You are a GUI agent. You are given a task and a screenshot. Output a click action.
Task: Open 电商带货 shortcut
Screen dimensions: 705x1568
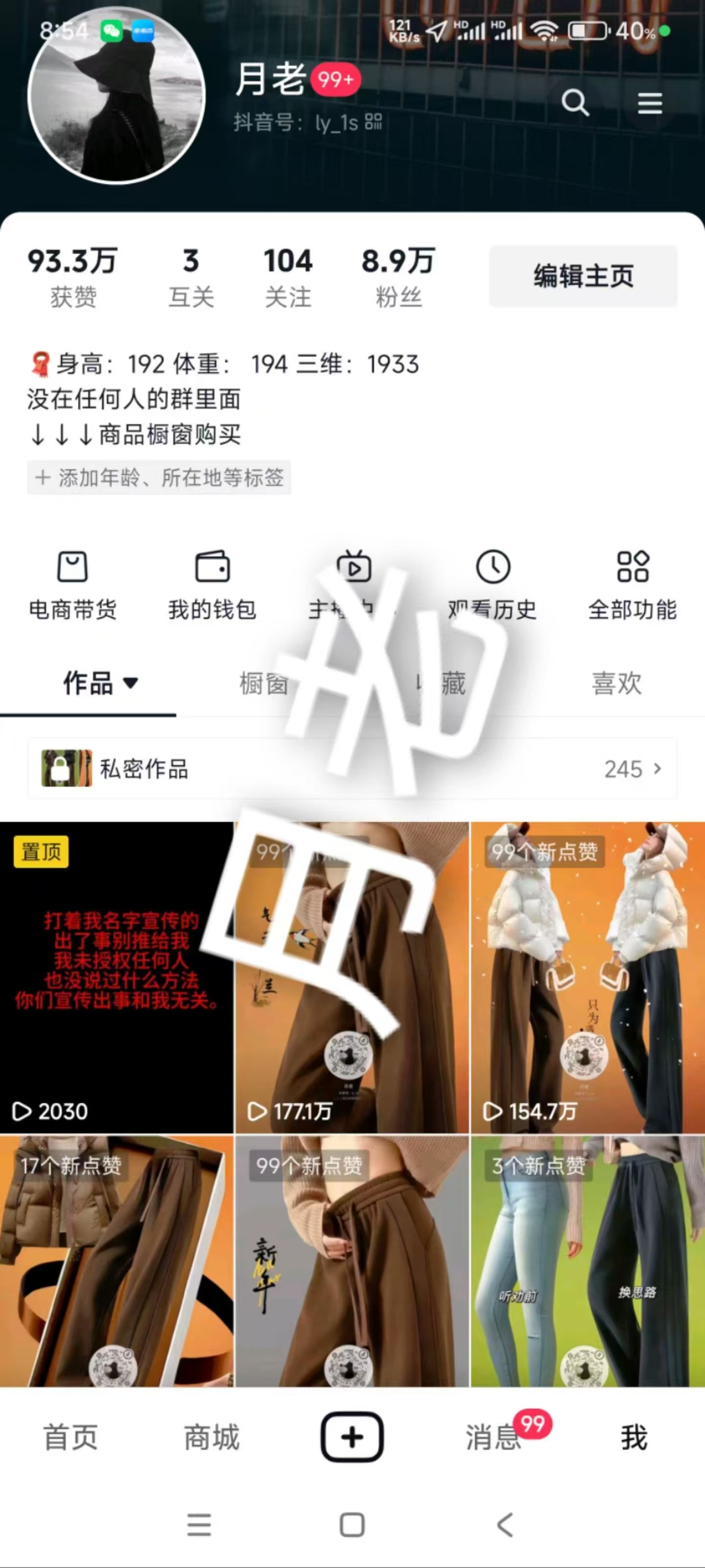pos(72,584)
